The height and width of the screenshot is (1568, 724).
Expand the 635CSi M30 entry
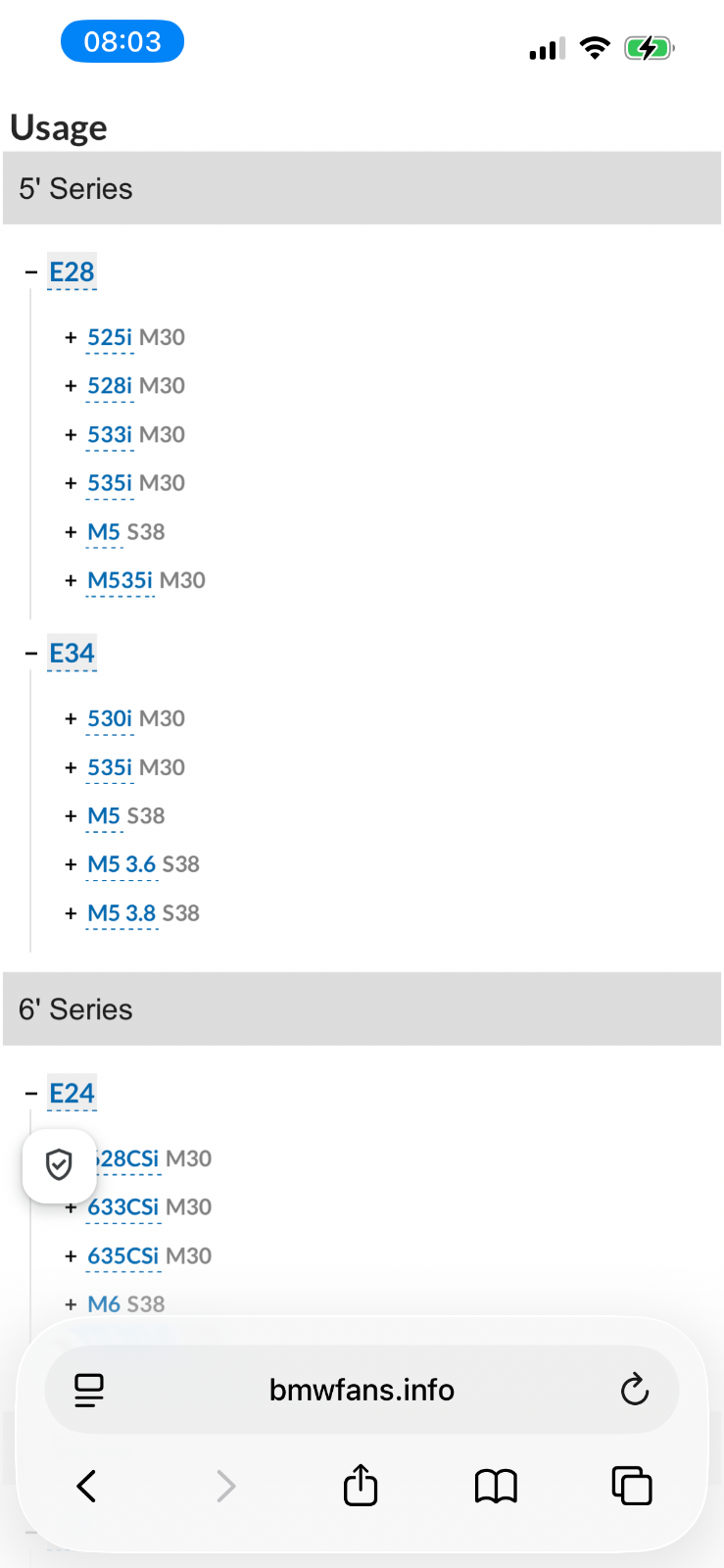pos(71,1256)
